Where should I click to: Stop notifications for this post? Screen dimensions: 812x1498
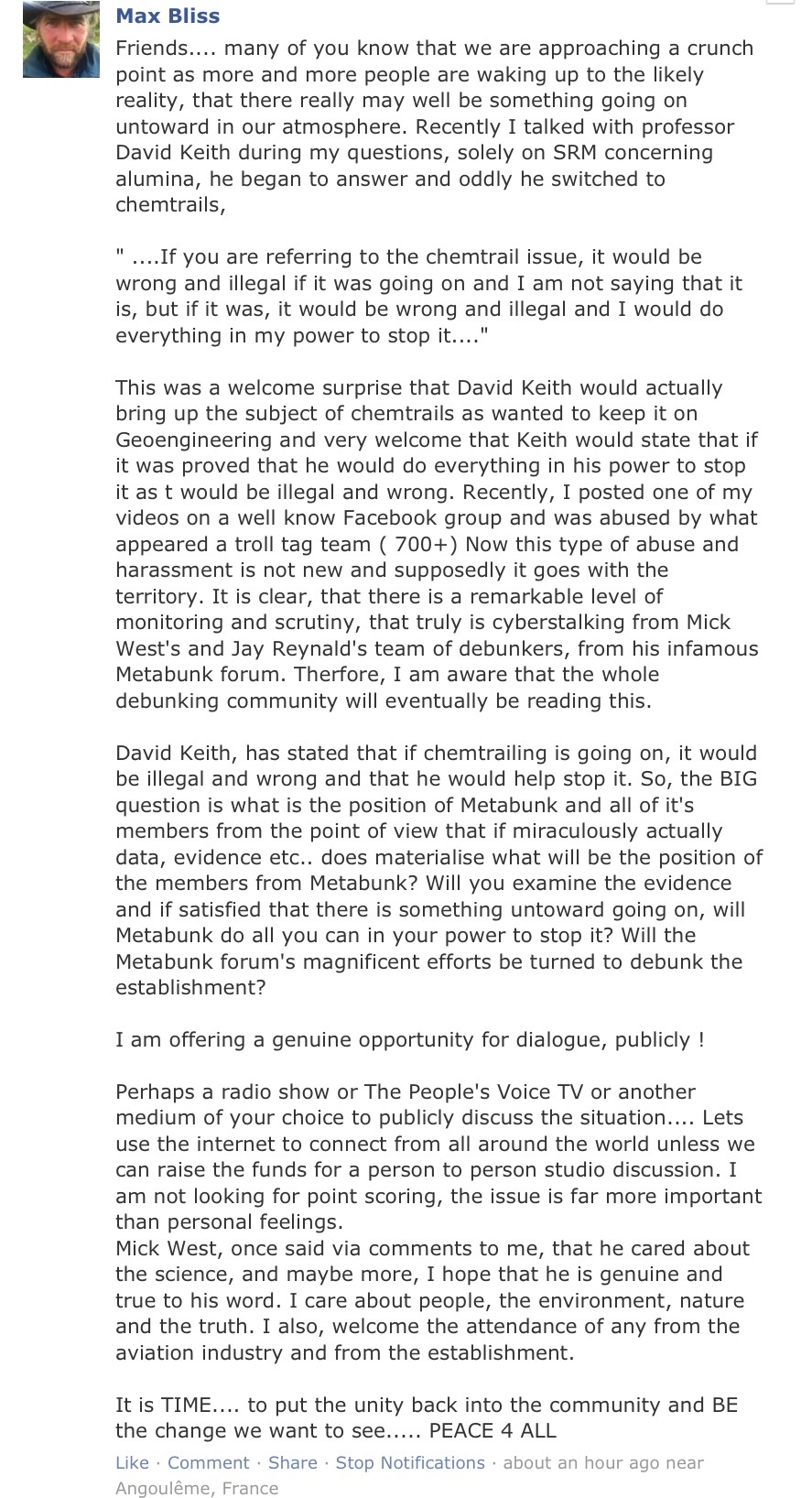(x=410, y=1462)
